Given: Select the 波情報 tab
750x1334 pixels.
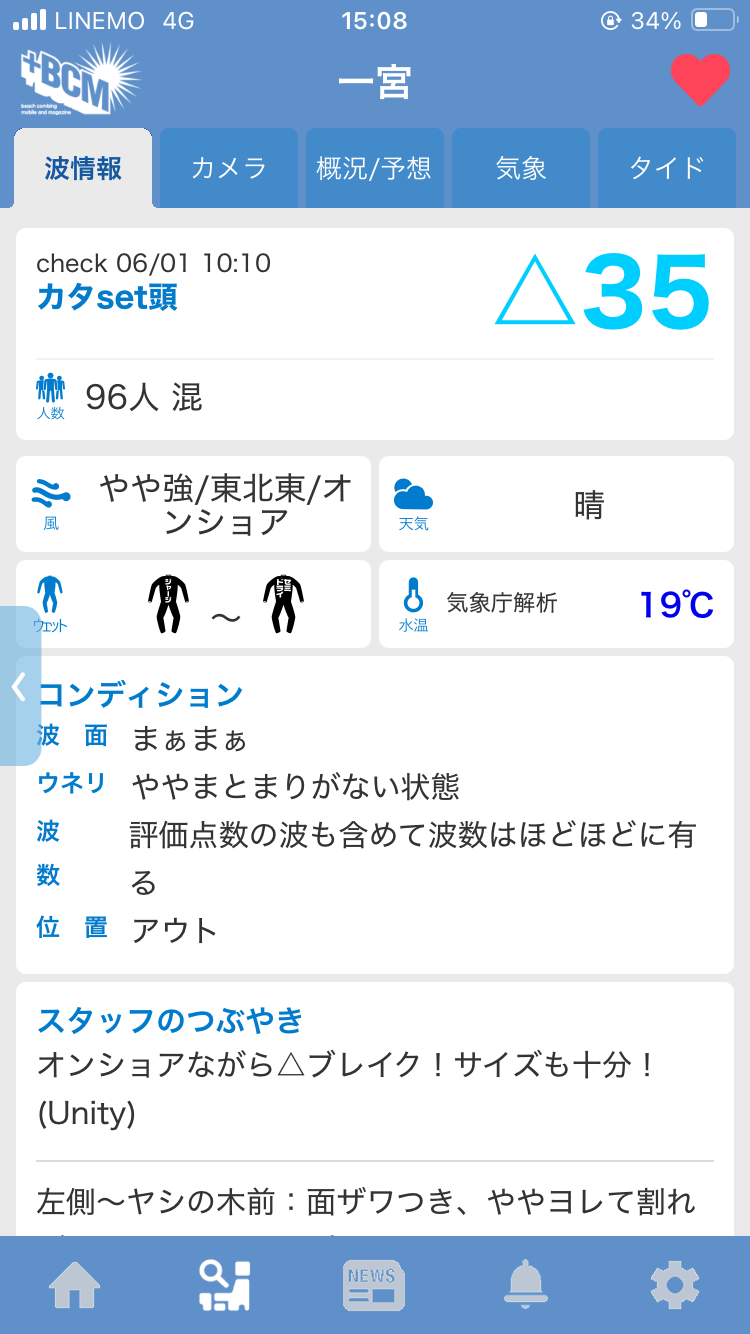Looking at the screenshot, I should [x=83, y=168].
